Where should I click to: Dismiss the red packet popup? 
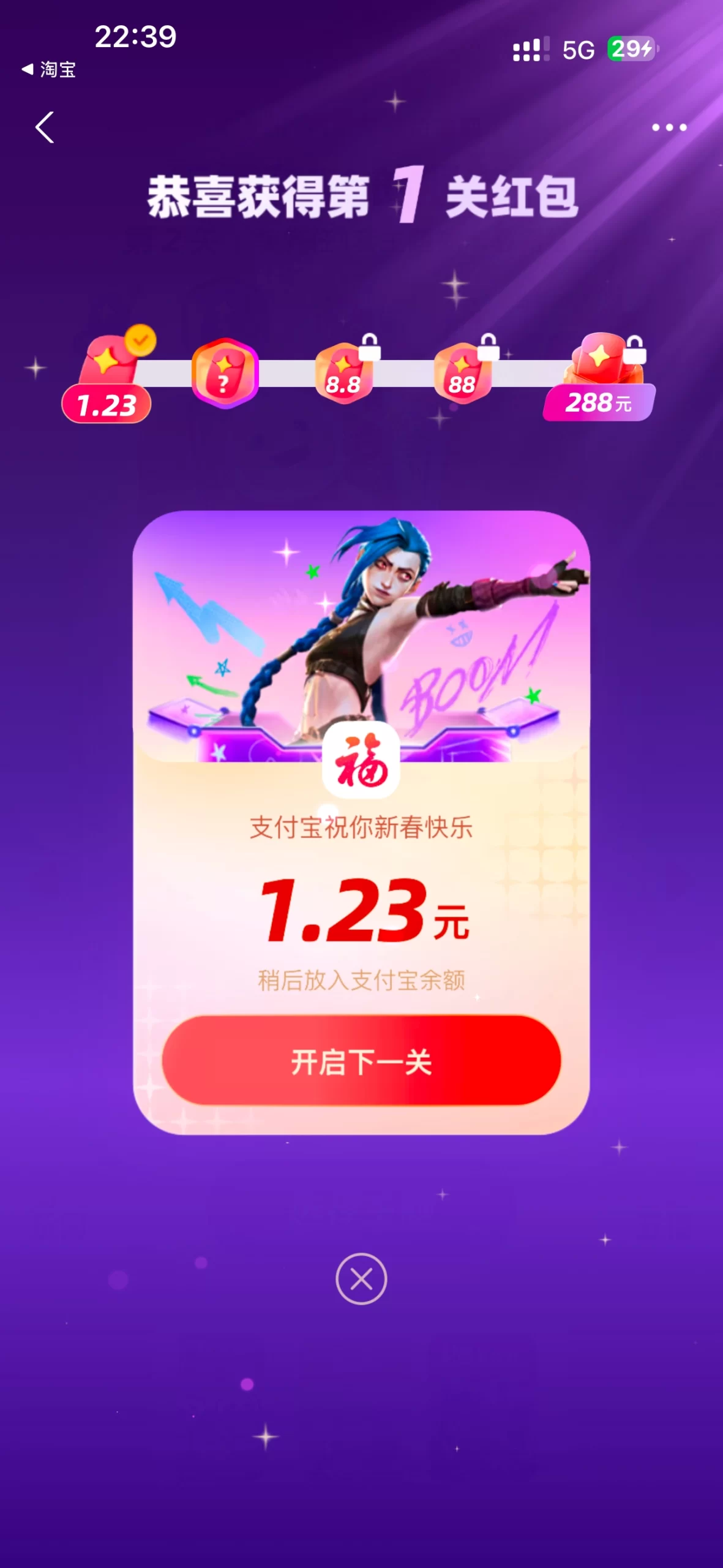361,1279
